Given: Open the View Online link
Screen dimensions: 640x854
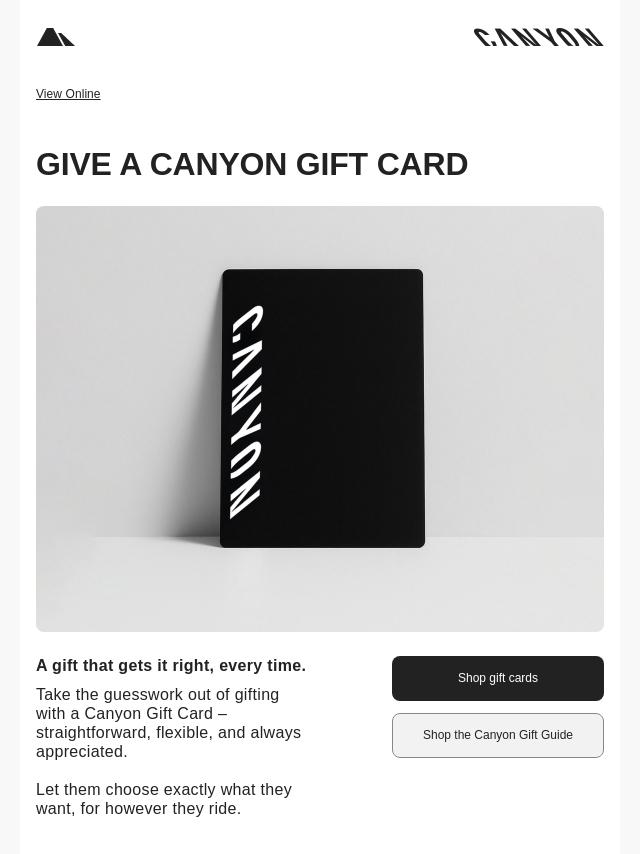Looking at the screenshot, I should click(68, 94).
